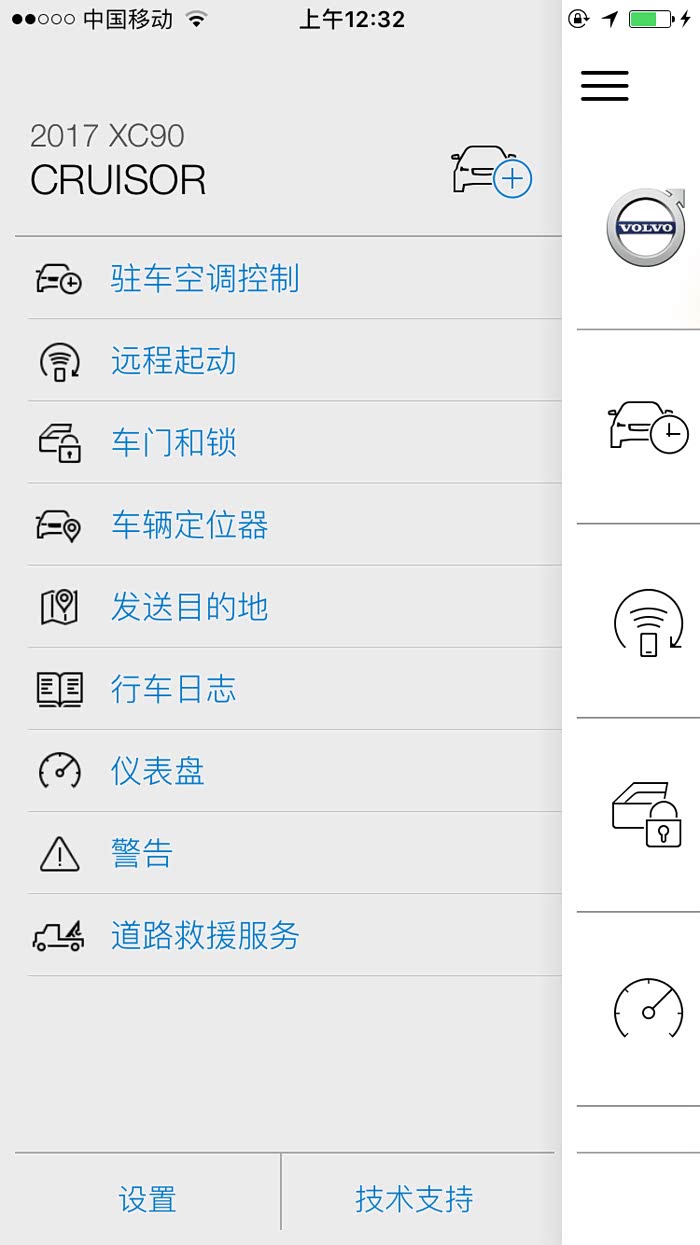Viewport: 700px width, 1245px height.
Task: Select the car door lock icon
Action: click(x=647, y=814)
